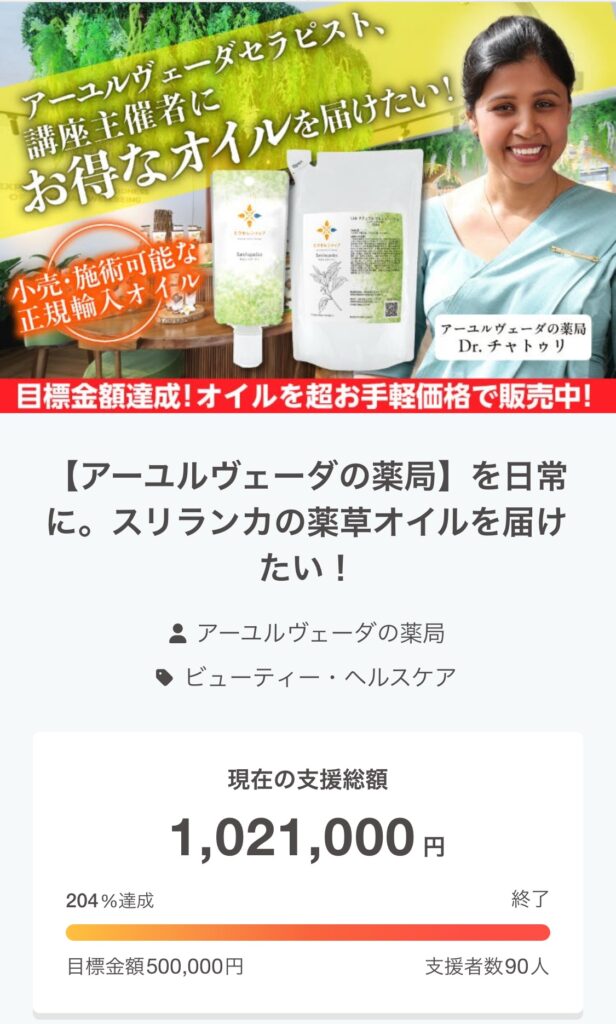Open the project's main banner image
The height and width of the screenshot is (1024, 616).
(308, 205)
